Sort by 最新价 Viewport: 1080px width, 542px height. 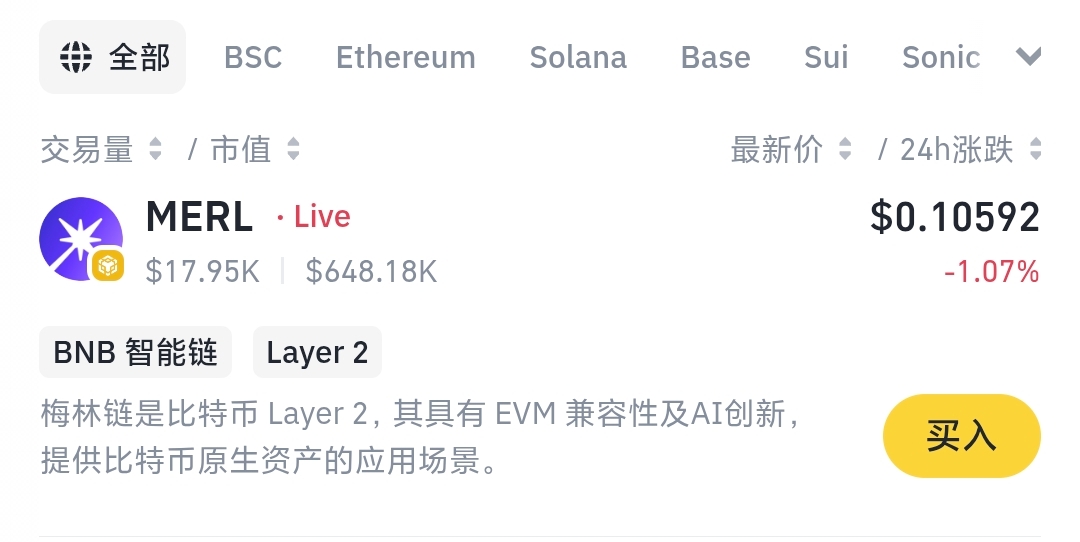pyautogui.click(x=791, y=150)
